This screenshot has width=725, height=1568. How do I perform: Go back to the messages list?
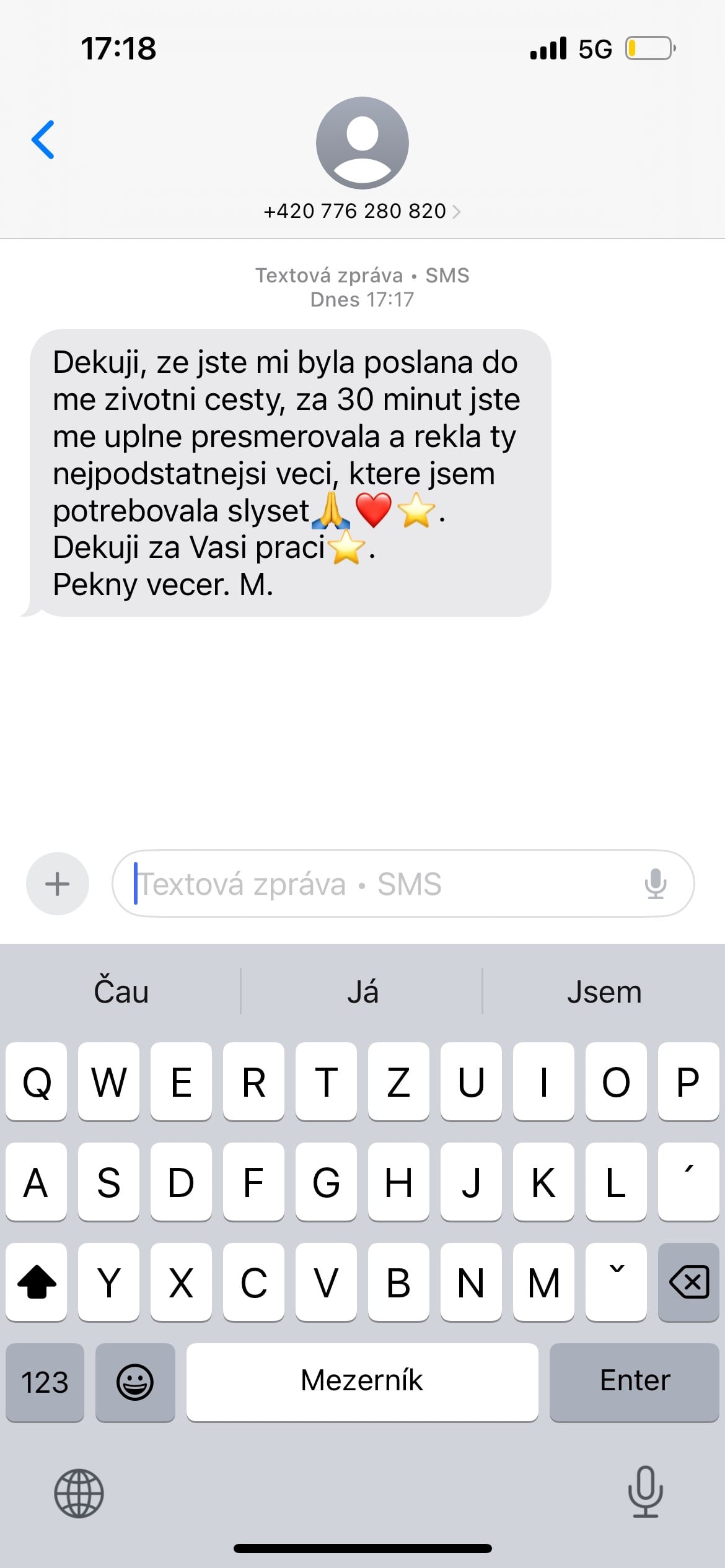43,140
